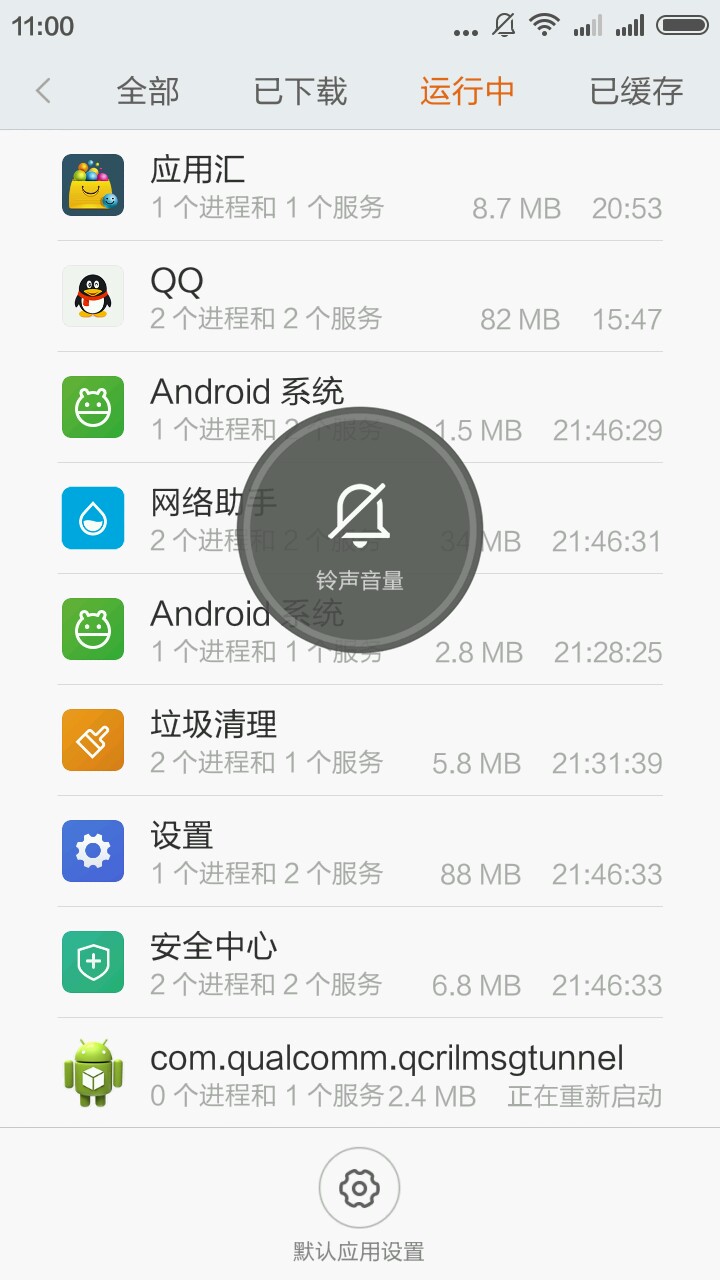View the 设置 running services
The height and width of the screenshot is (1280, 720).
[360, 852]
